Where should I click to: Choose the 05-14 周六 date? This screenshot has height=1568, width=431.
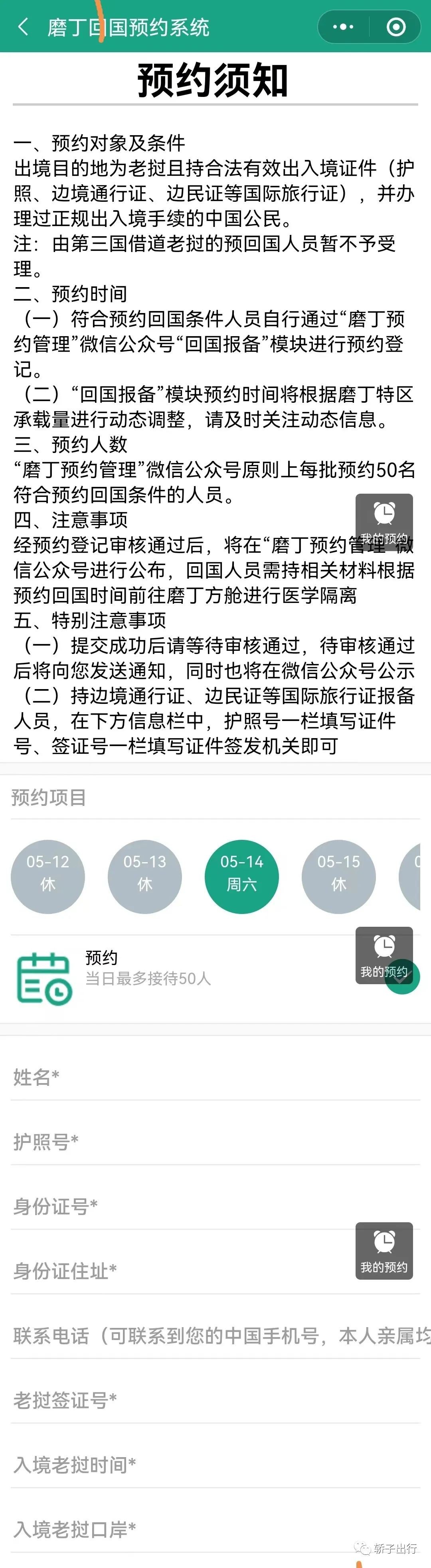click(x=242, y=877)
